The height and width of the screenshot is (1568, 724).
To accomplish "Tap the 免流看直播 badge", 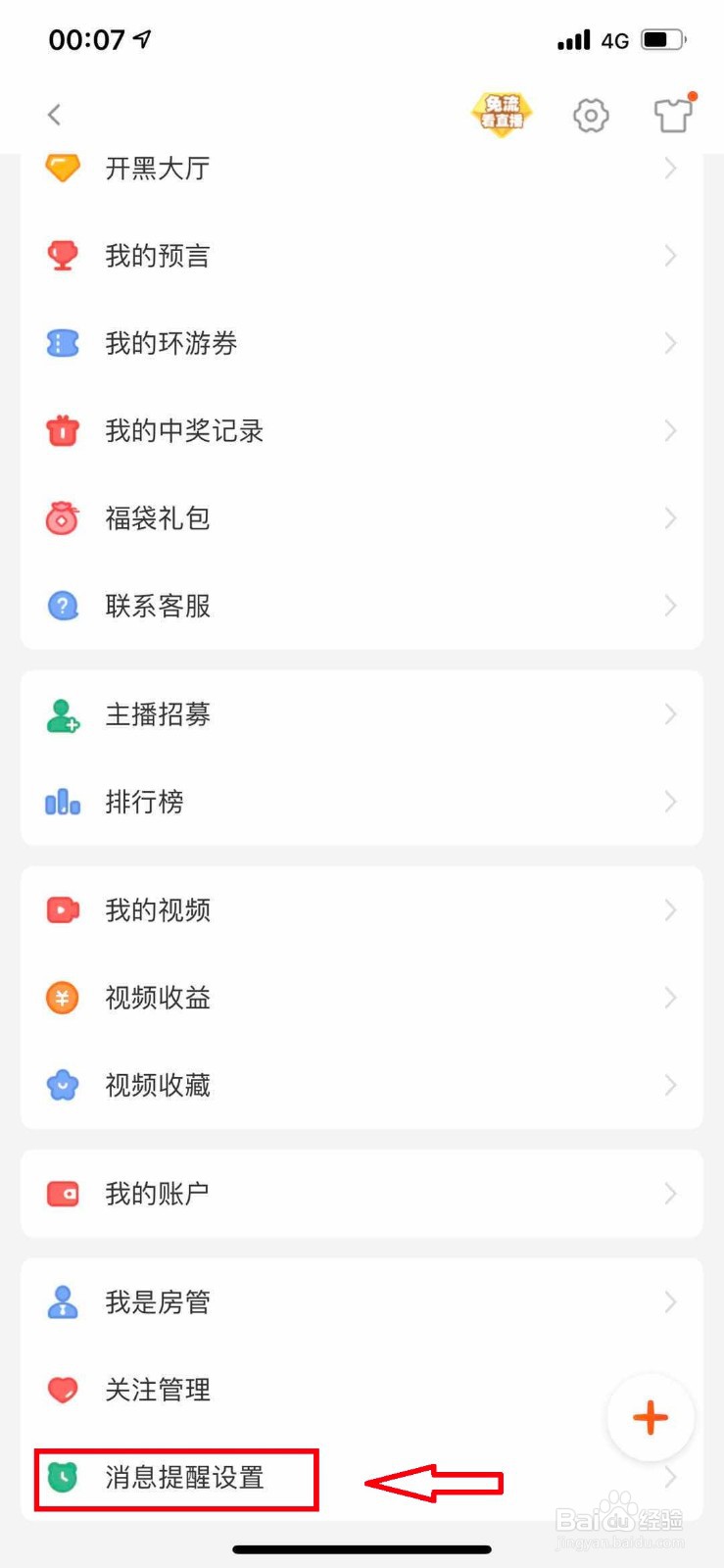I will [501, 115].
